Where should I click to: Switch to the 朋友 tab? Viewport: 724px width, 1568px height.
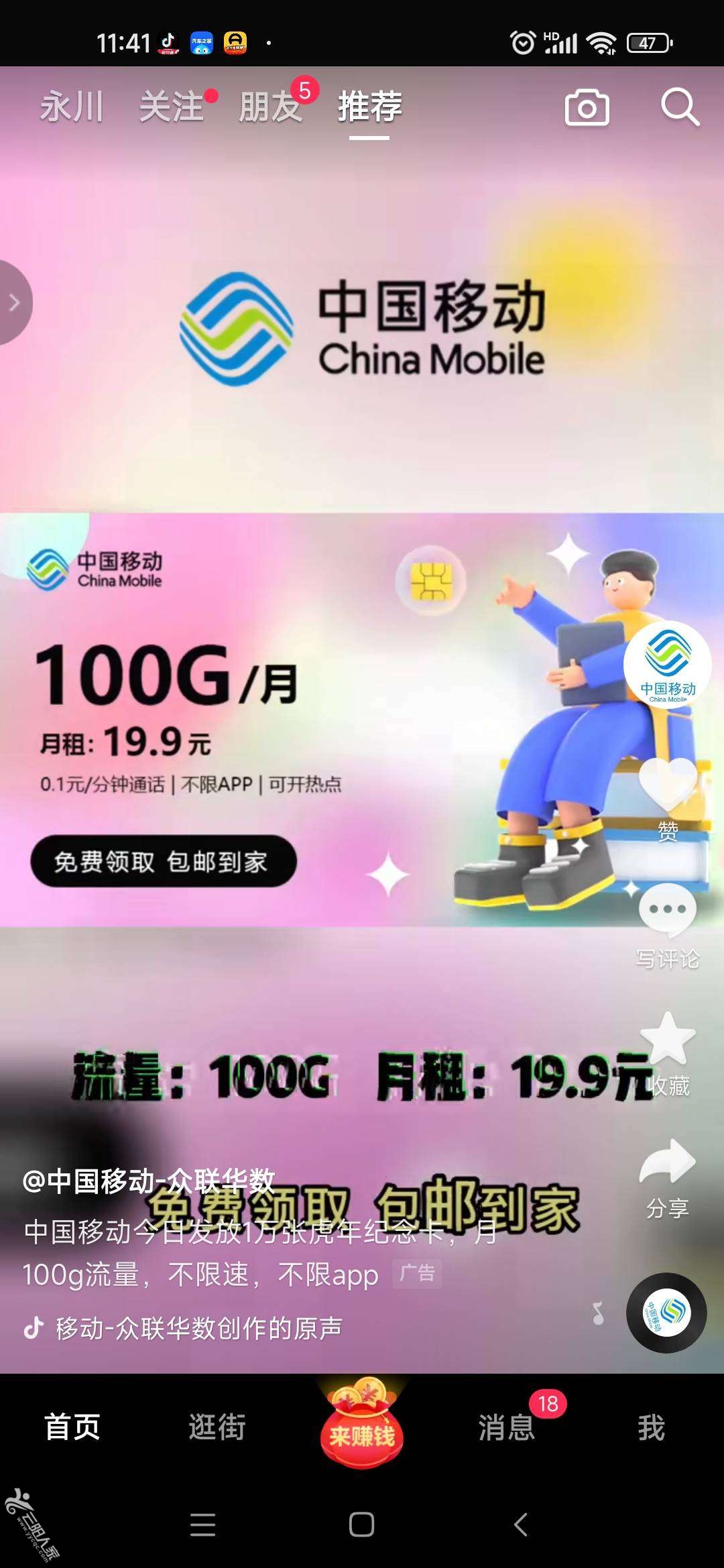coord(271,107)
